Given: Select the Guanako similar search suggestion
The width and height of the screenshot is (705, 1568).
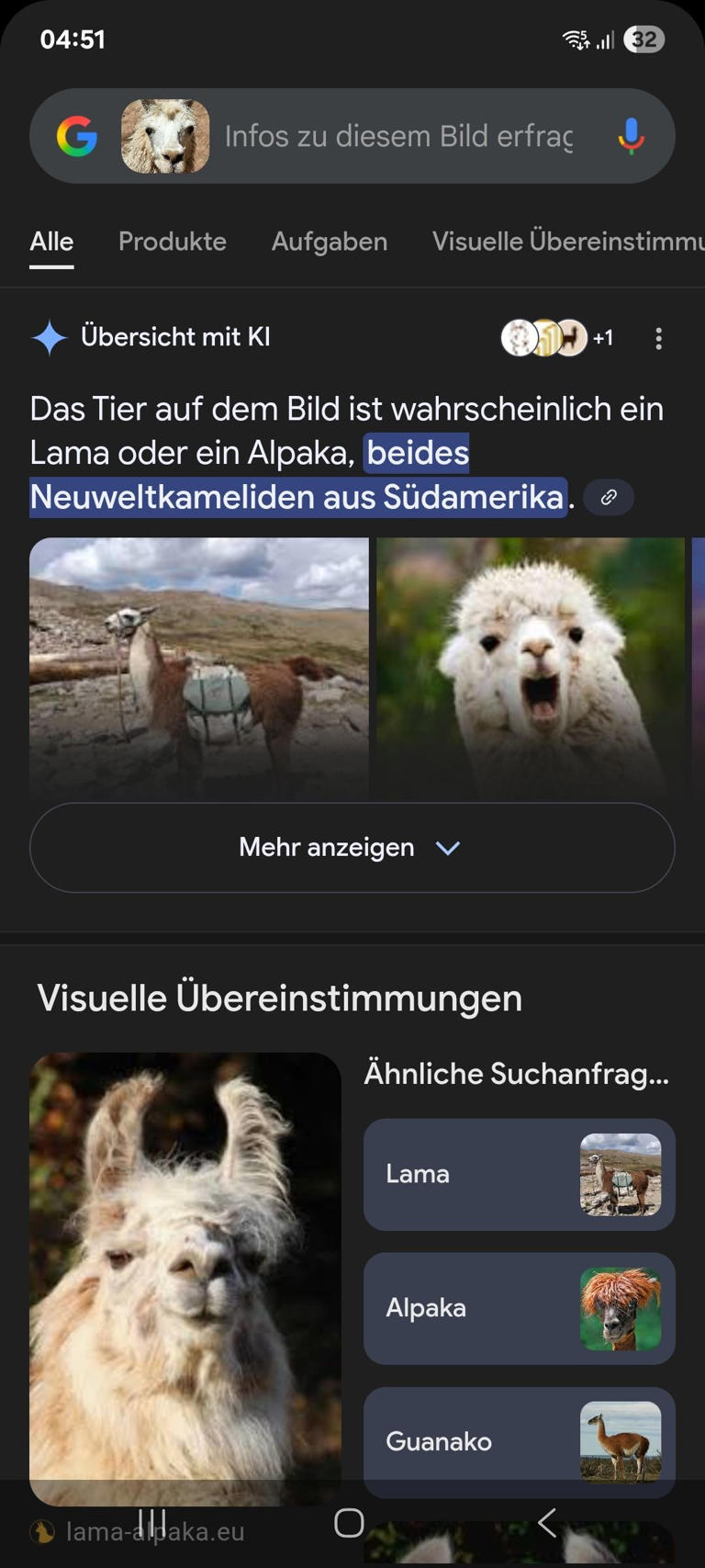Looking at the screenshot, I should (x=519, y=1442).
